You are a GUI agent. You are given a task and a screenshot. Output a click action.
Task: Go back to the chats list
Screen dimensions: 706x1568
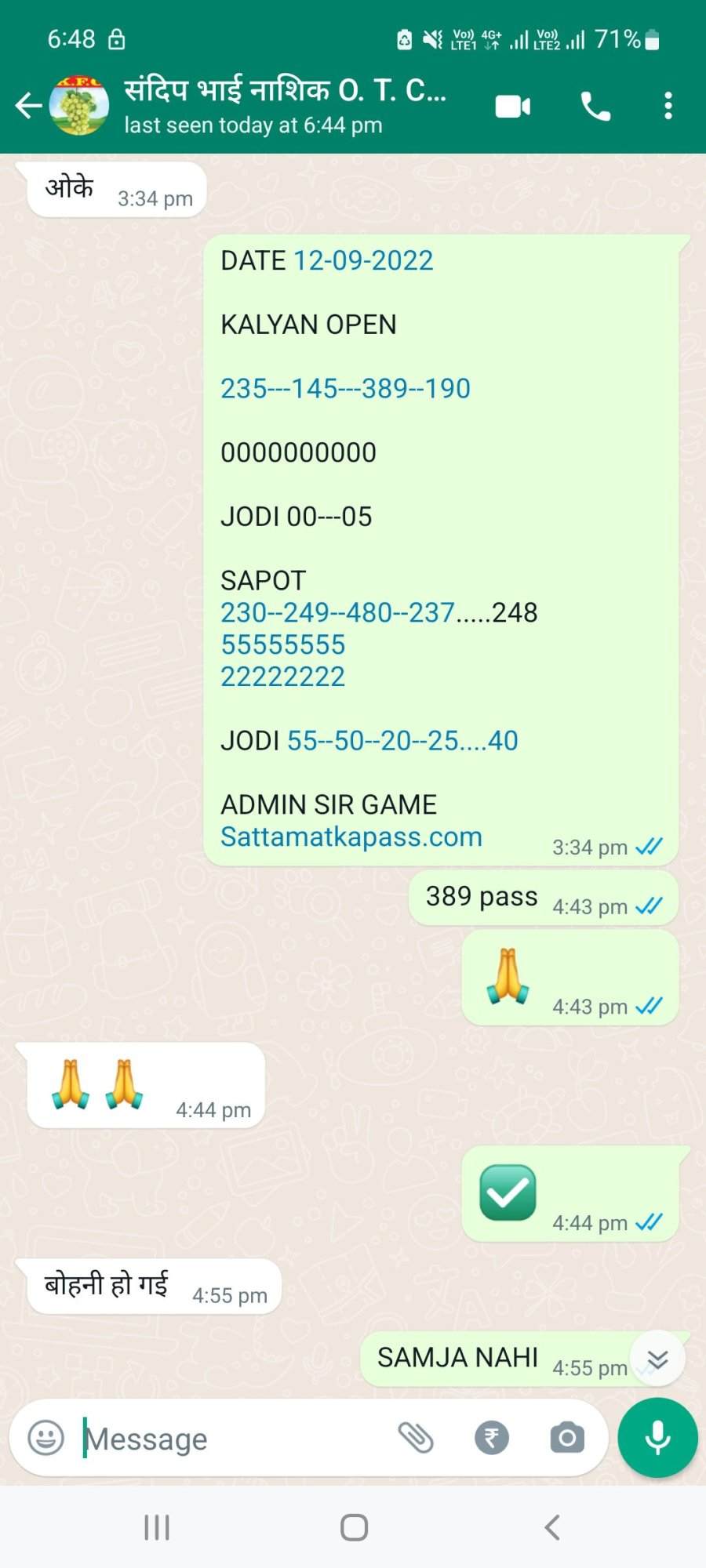click(28, 105)
